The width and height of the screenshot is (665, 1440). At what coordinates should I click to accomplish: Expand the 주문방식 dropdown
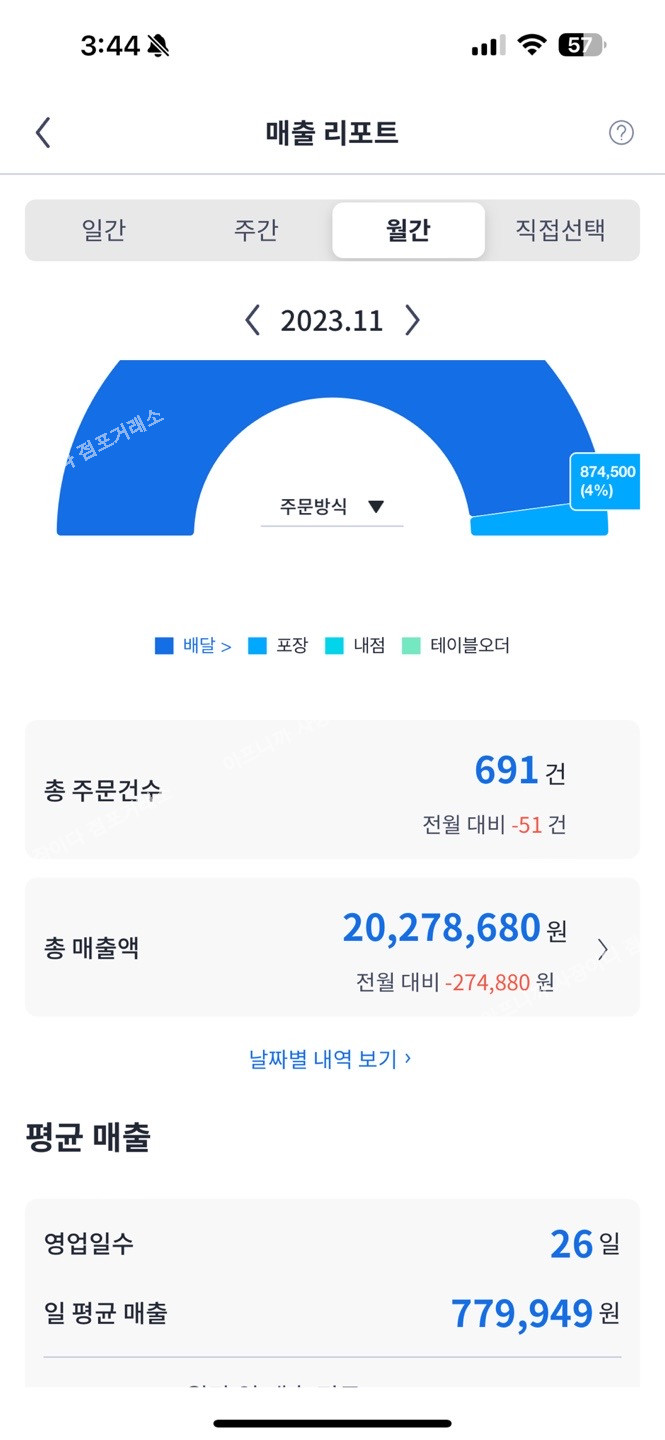point(332,506)
